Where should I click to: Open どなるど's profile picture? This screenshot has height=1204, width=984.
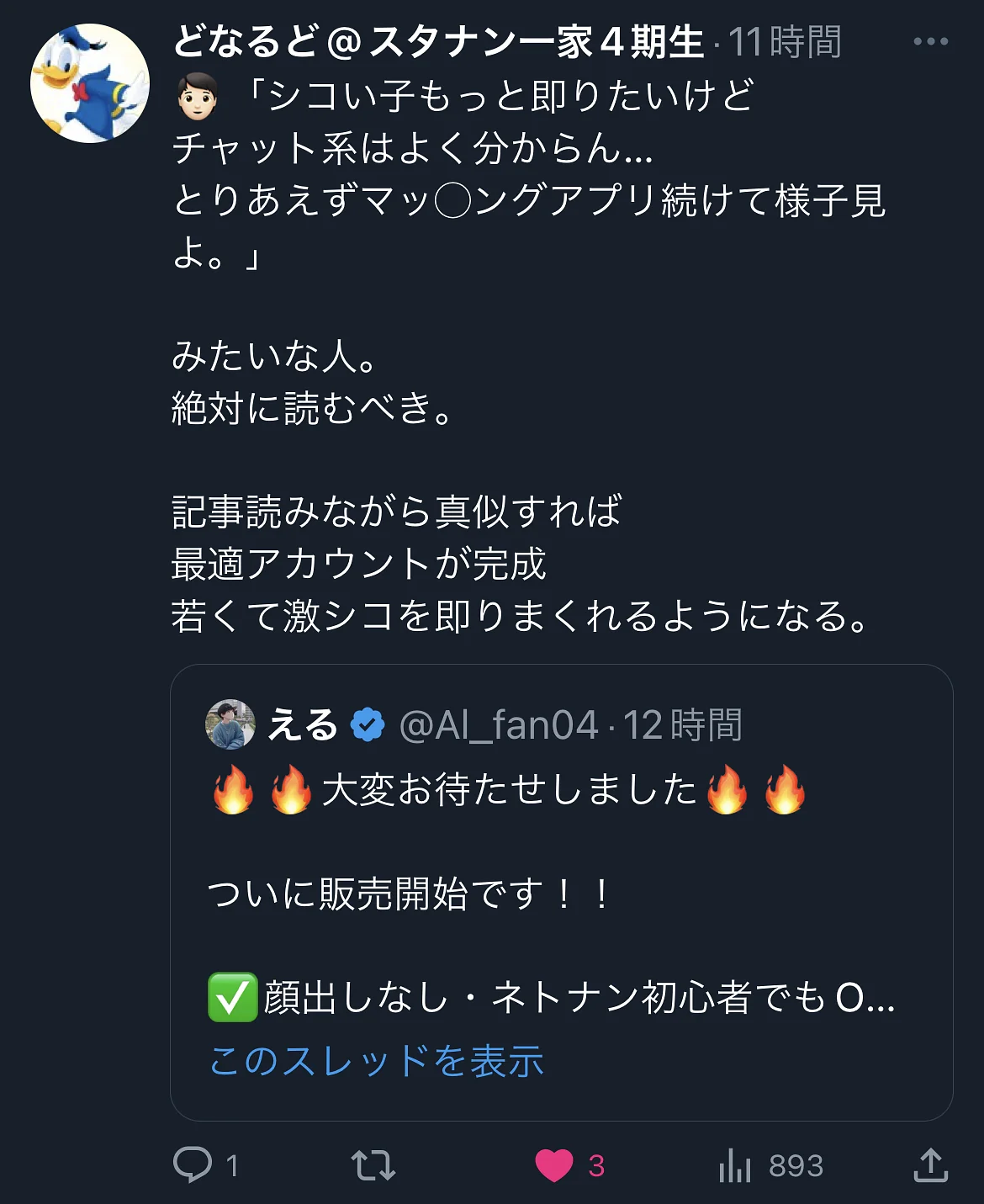[89, 83]
